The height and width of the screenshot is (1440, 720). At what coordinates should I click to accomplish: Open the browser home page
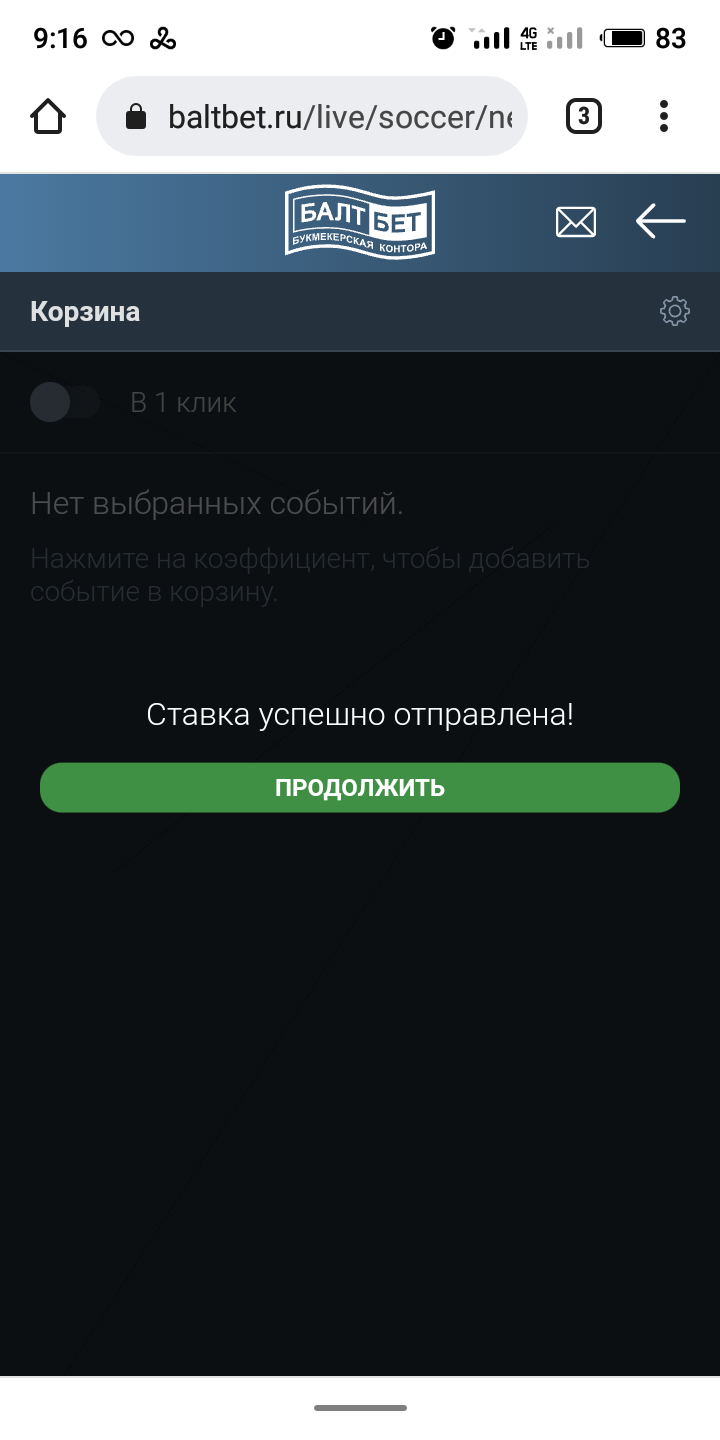coord(48,117)
